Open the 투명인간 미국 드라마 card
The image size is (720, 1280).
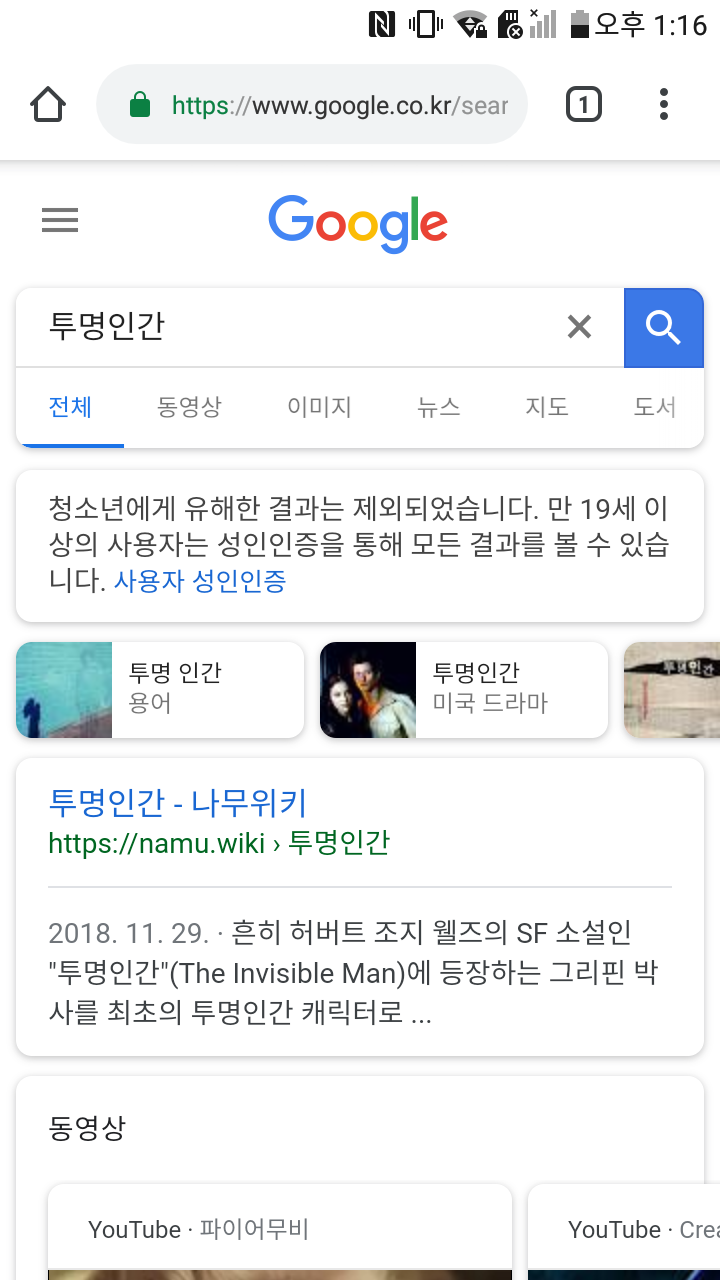[464, 689]
